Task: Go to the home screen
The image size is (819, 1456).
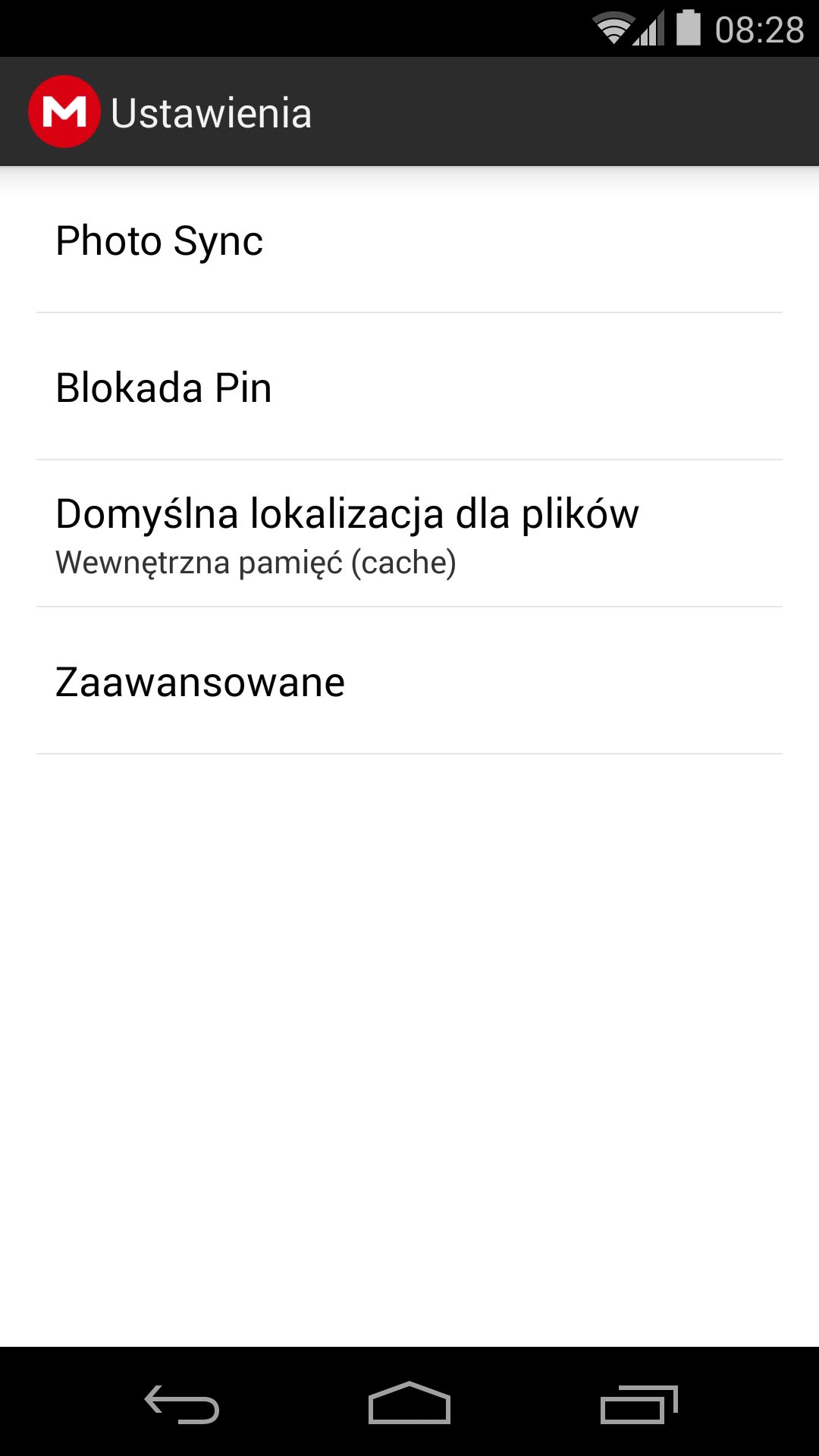Action: (409, 1403)
